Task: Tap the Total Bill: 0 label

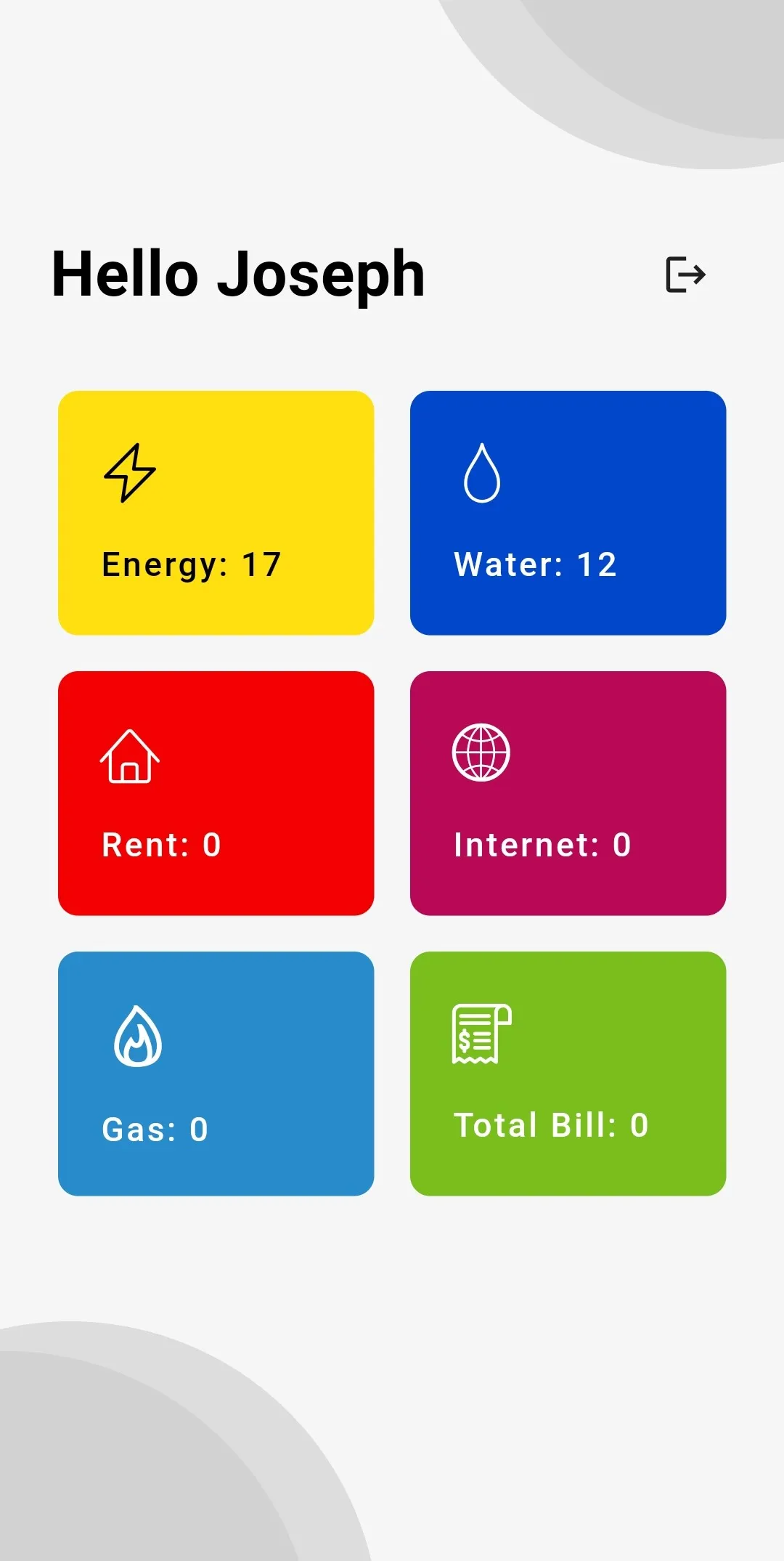Action: click(552, 1125)
